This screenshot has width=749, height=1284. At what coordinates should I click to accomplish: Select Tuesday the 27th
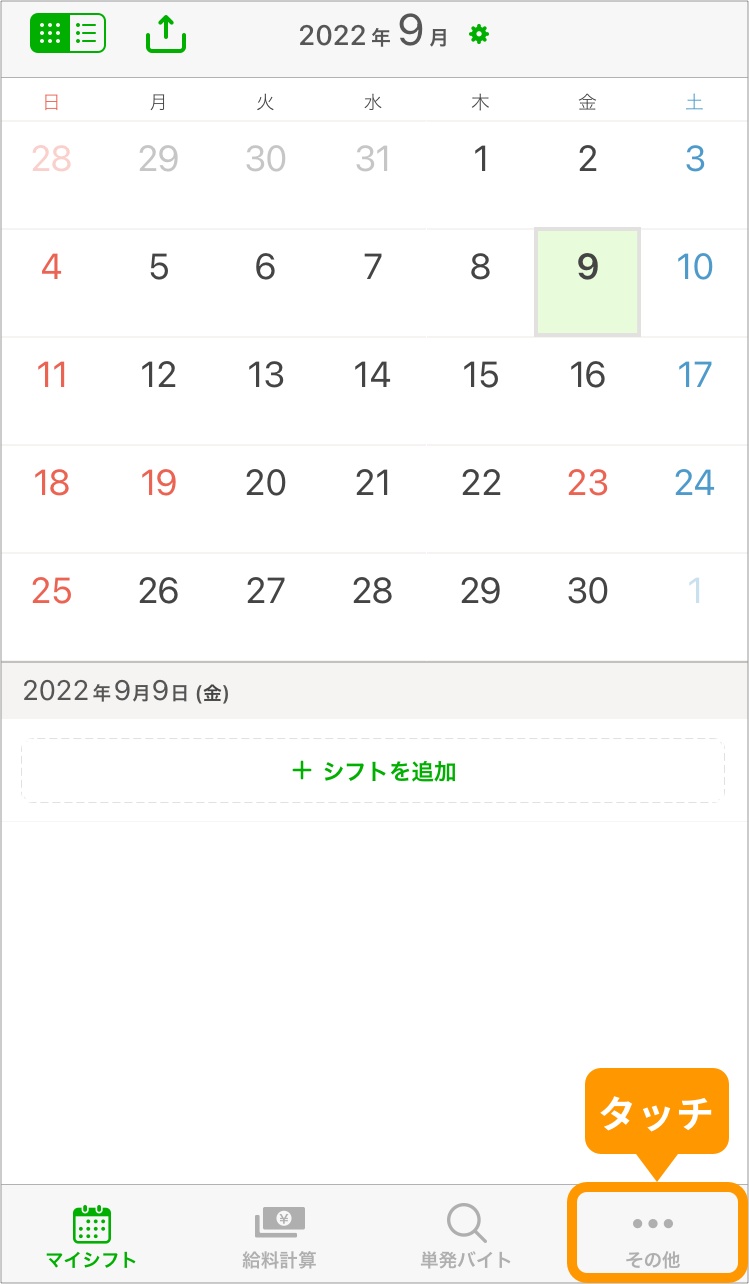[x=266, y=591]
